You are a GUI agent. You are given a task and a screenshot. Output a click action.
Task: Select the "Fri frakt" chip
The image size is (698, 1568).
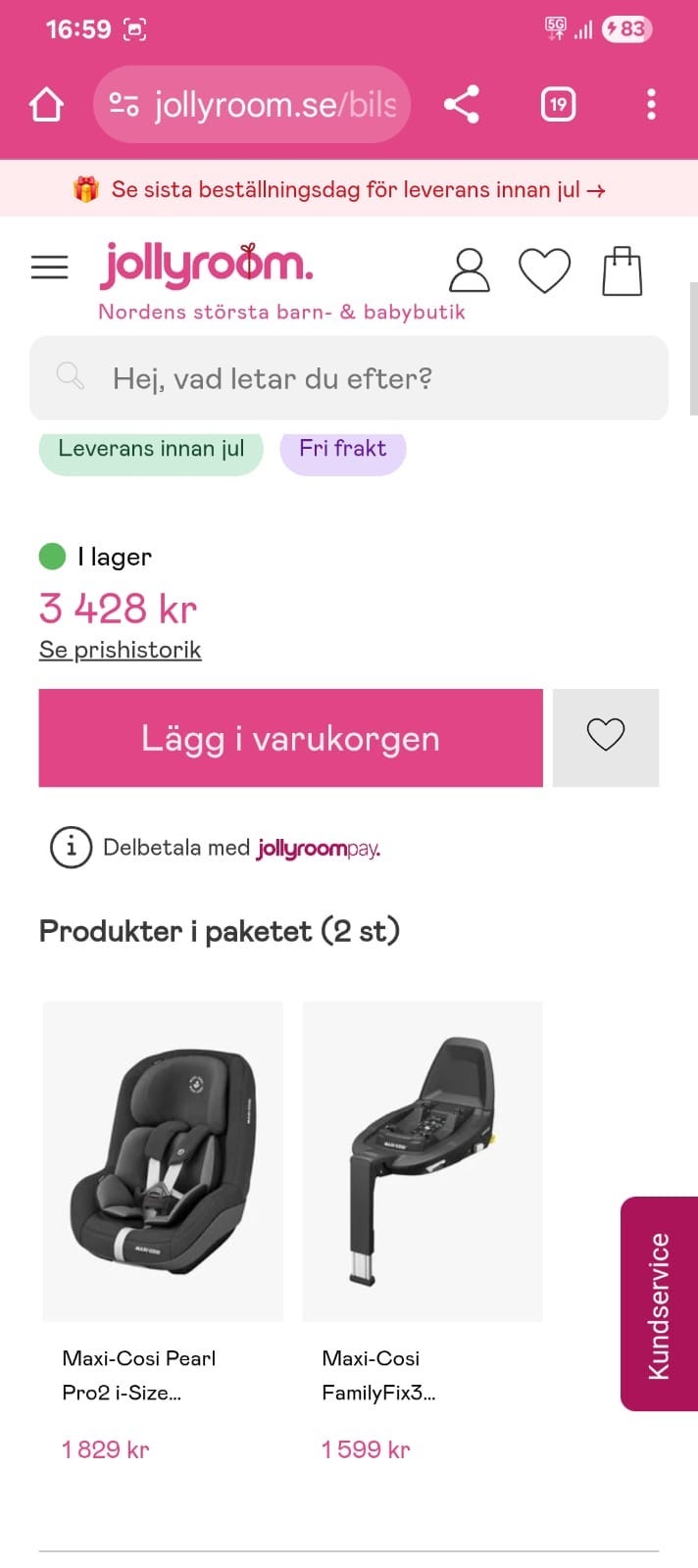342,449
